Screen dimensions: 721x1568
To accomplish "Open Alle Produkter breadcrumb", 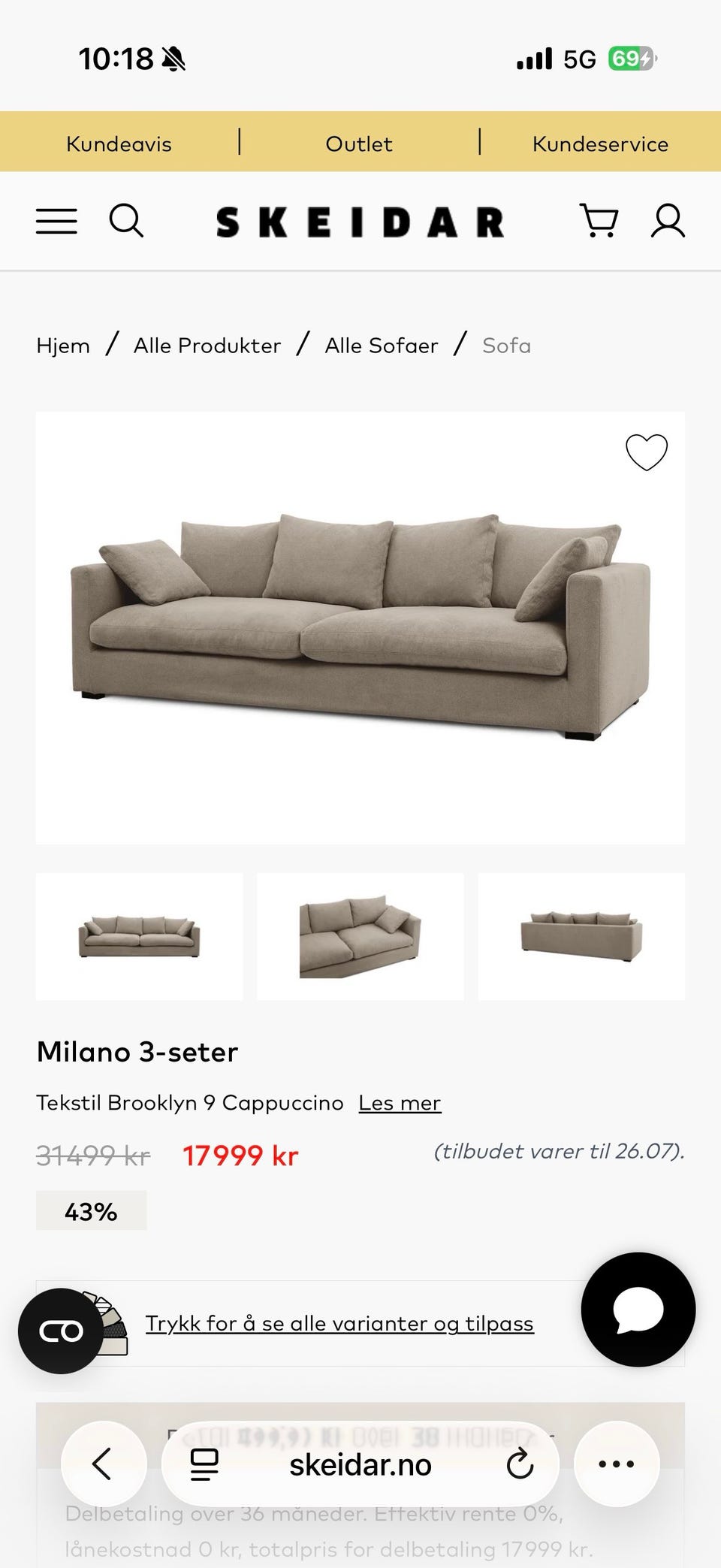I will (x=207, y=346).
